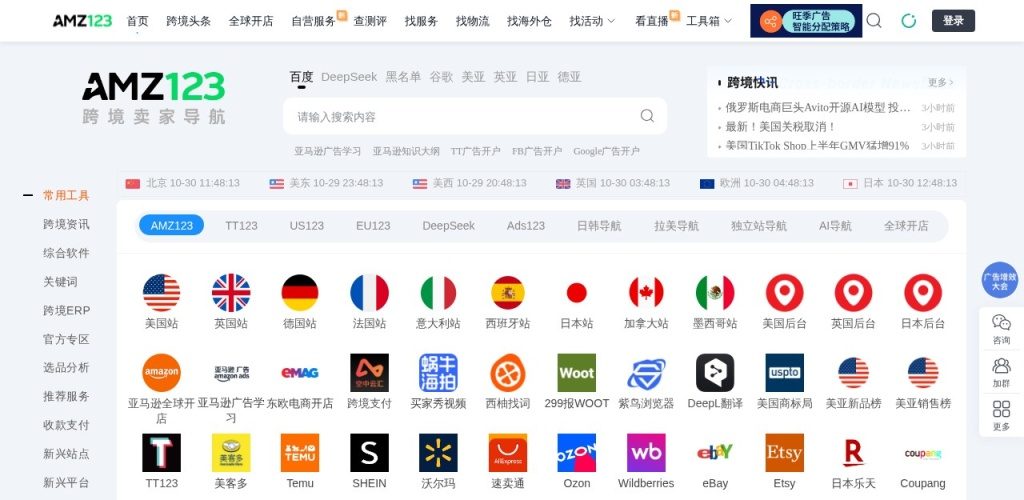The image size is (1024, 500).
Task: Switch search engine to DeepSeek
Action: point(349,77)
